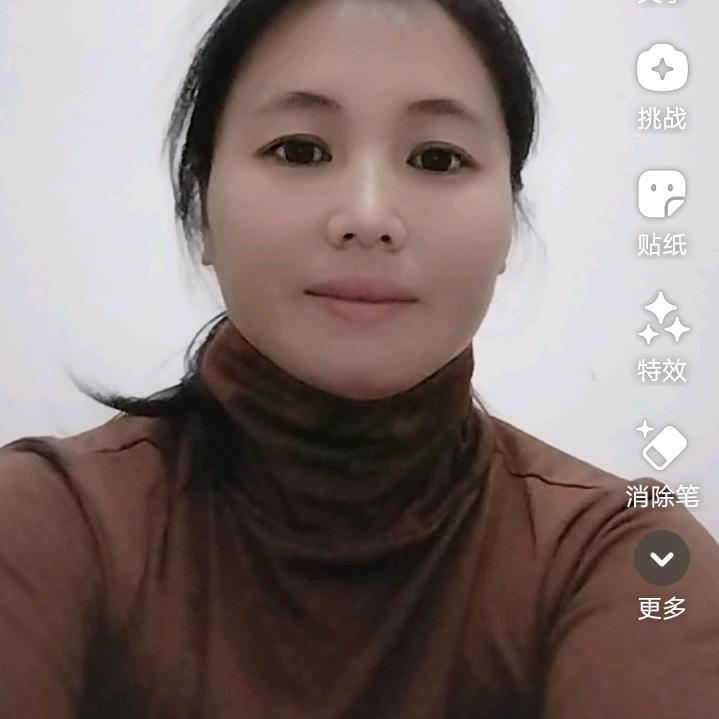Add a sticker with 贴纸
Screen dimensions: 719x719
(662, 195)
